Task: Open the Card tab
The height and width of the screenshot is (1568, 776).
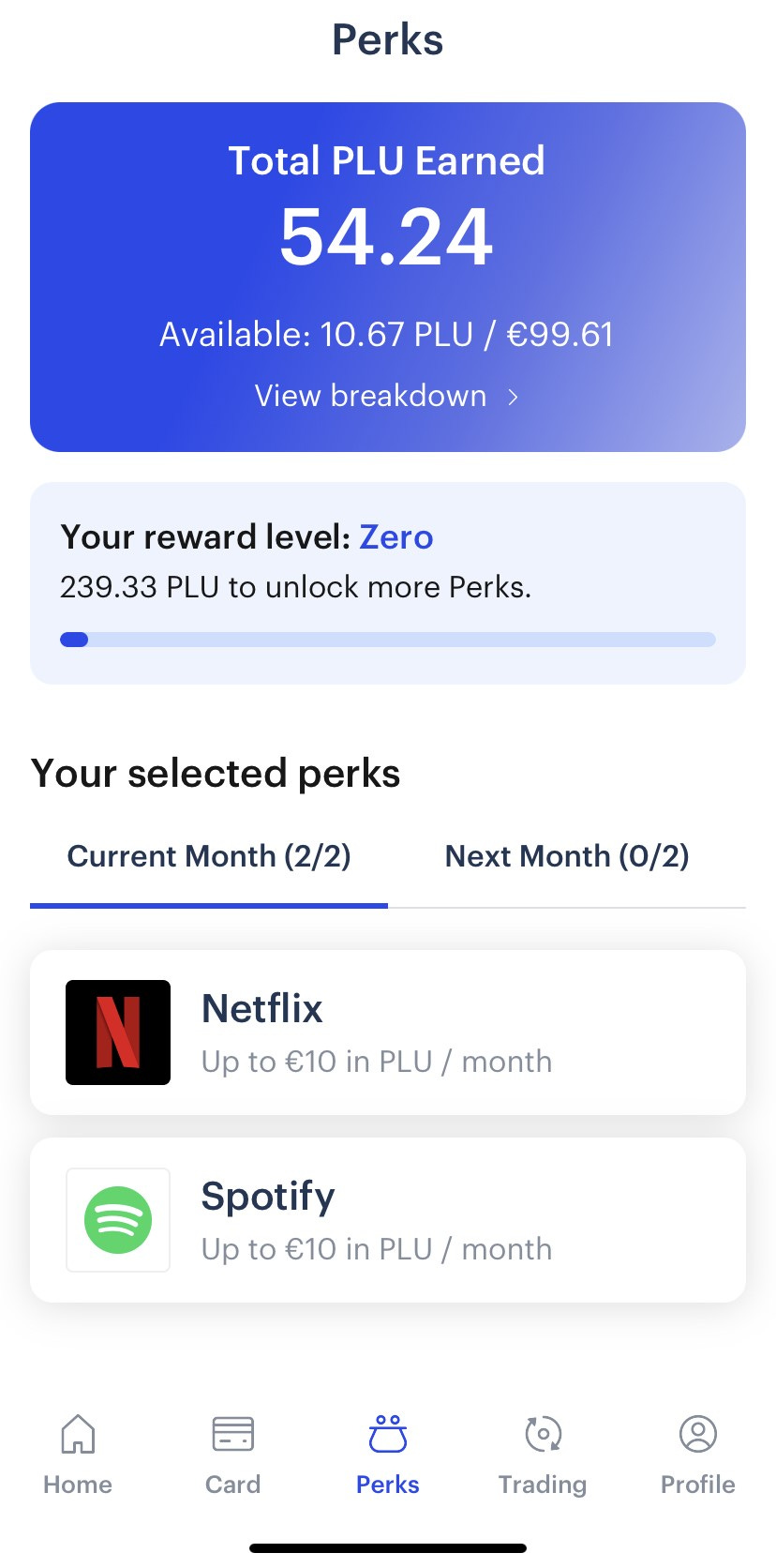Action: point(232,1455)
